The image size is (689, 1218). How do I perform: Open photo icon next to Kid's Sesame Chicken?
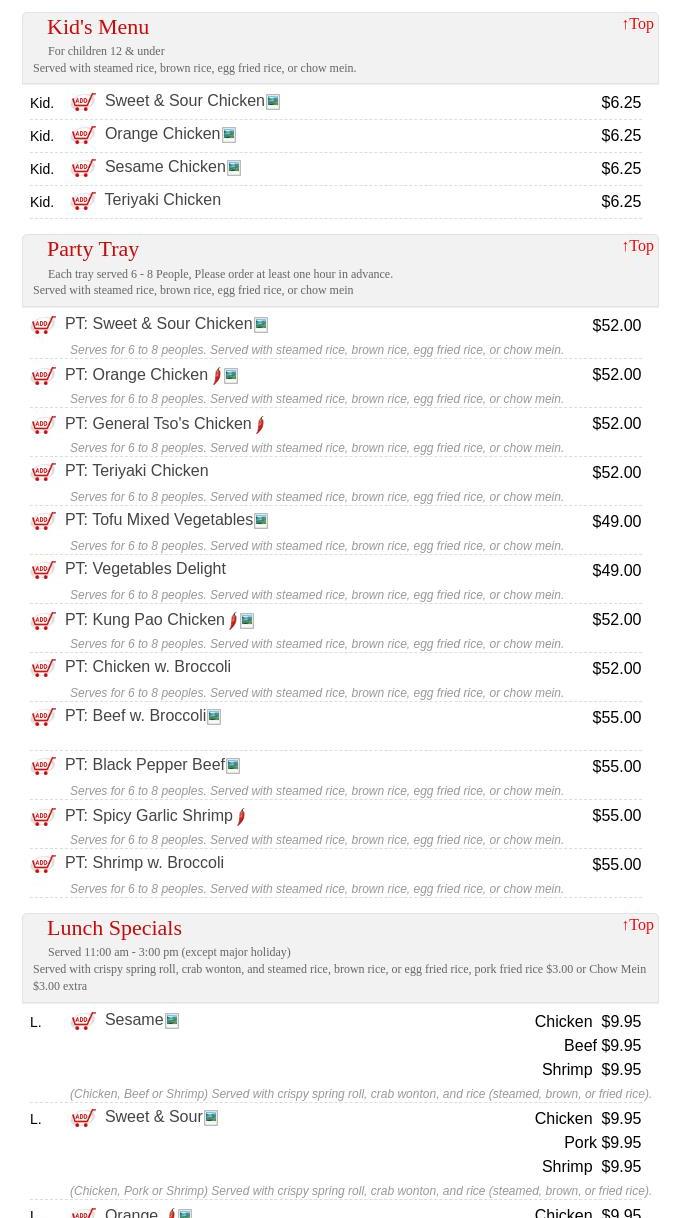click(234, 168)
